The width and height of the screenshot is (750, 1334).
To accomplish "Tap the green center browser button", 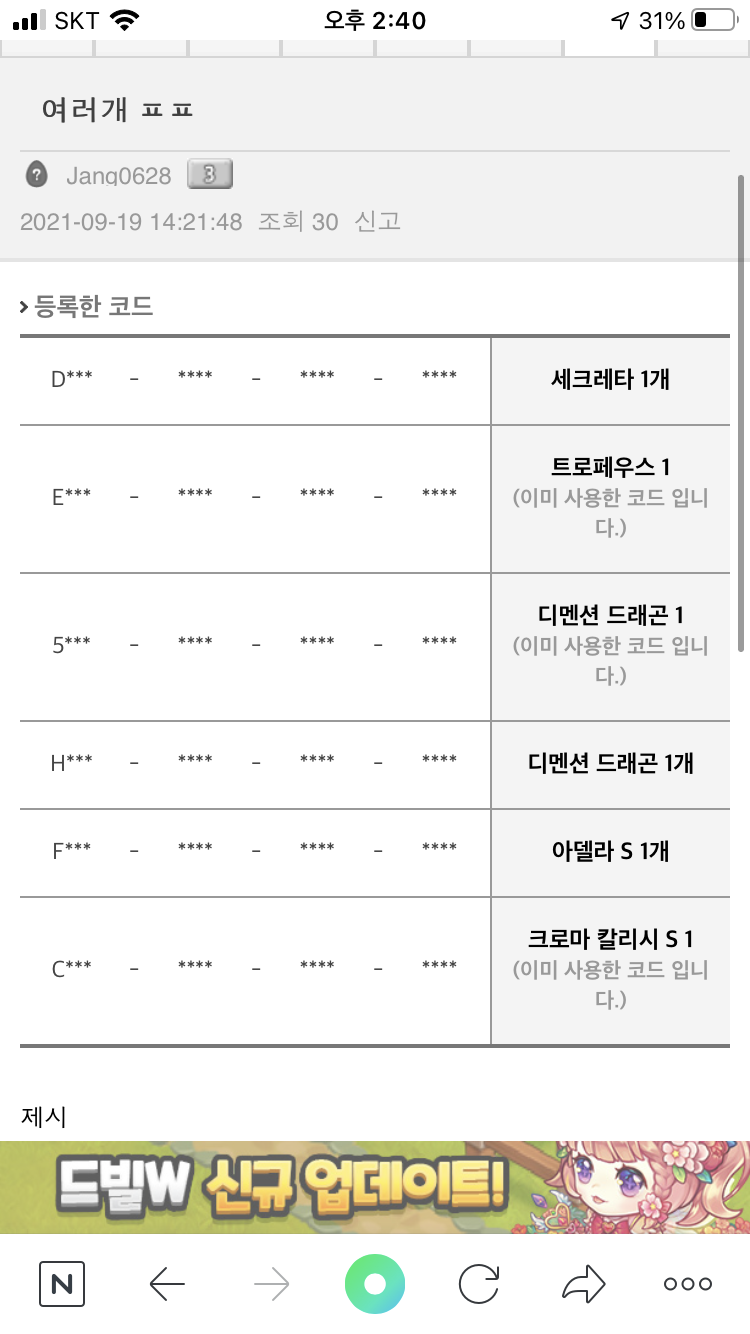I will pyautogui.click(x=375, y=1284).
